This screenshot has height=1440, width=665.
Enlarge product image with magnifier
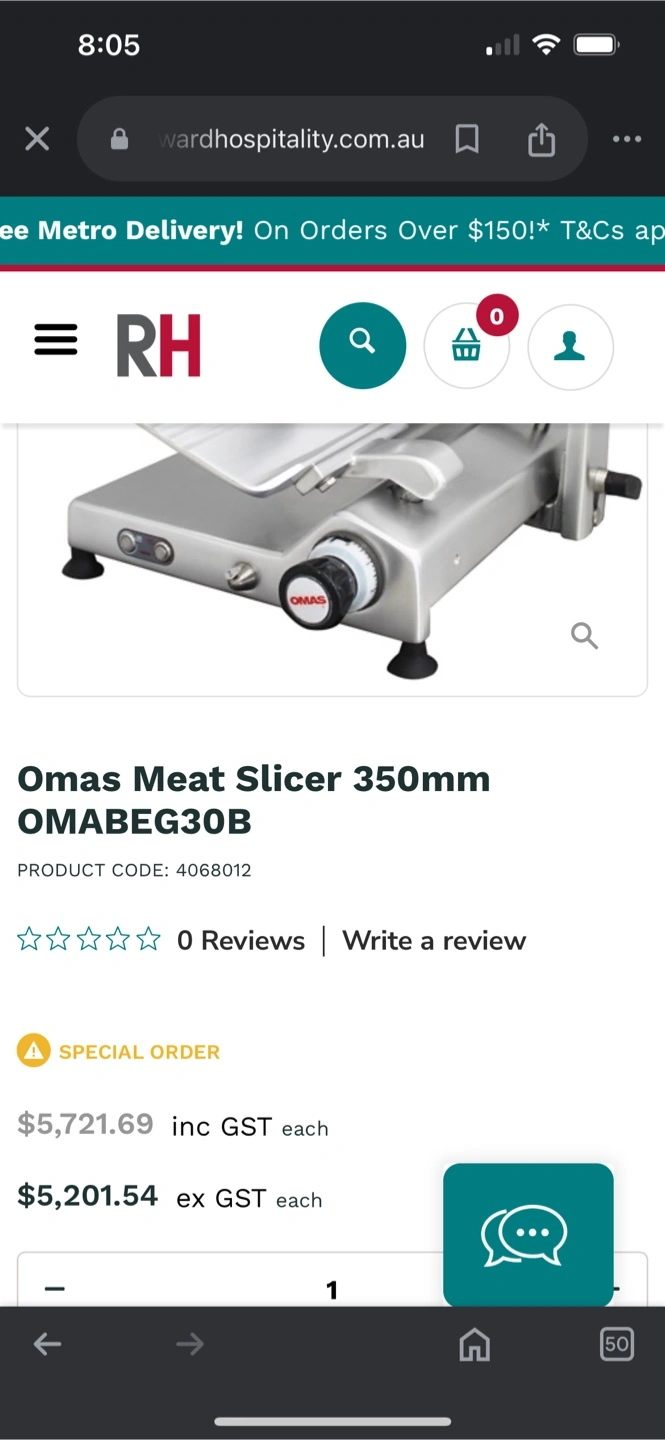tap(584, 635)
